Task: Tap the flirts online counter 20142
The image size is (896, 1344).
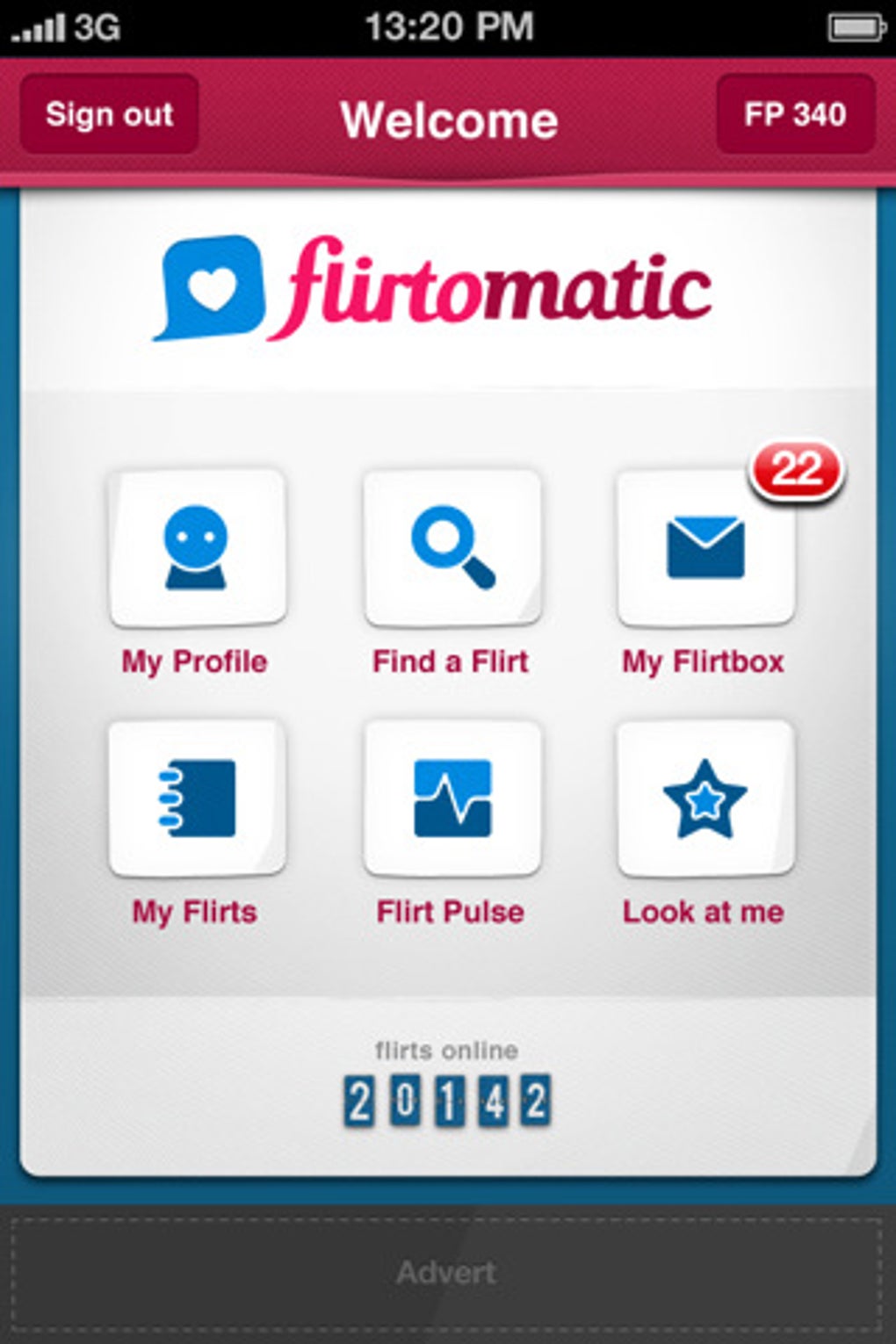Action: [x=450, y=1096]
